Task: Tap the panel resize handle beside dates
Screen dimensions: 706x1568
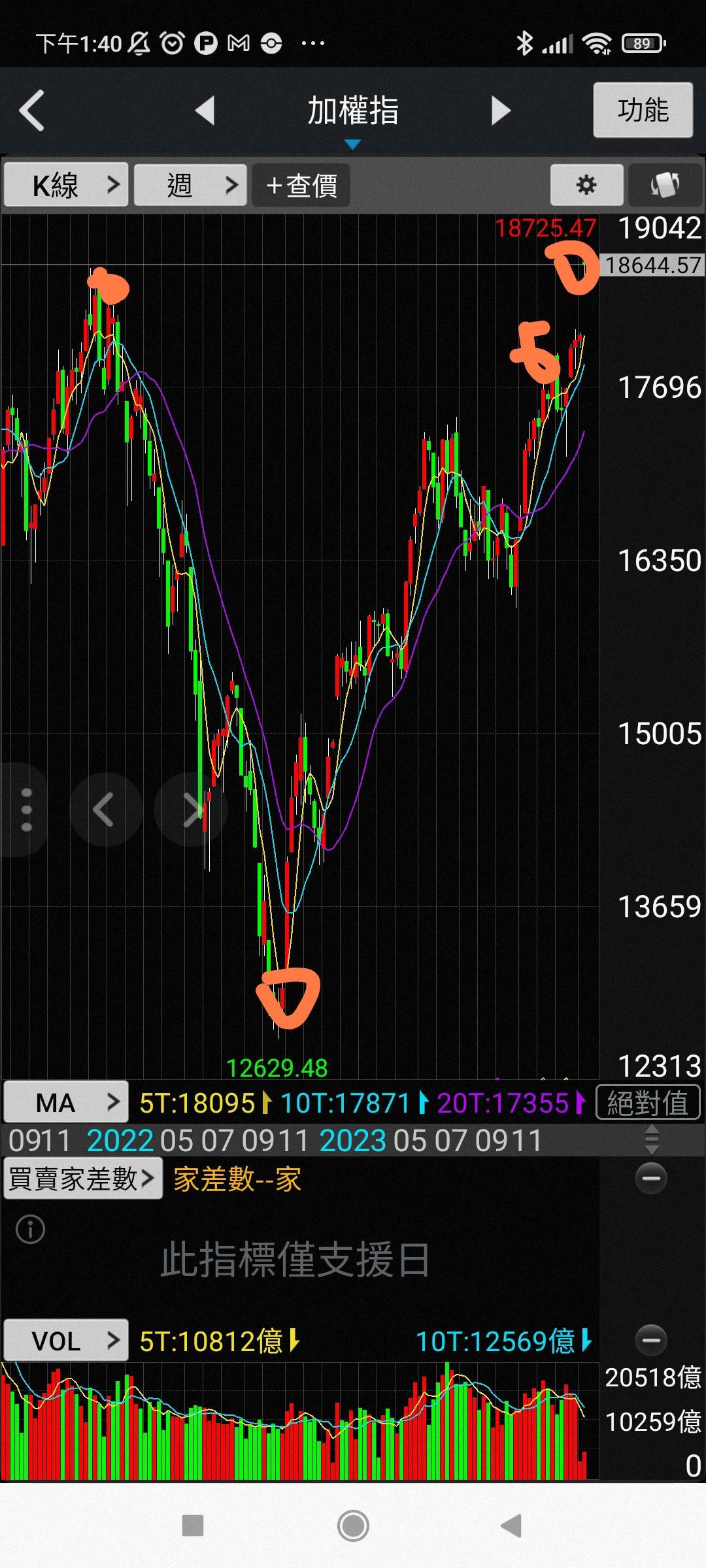Action: [651, 1140]
